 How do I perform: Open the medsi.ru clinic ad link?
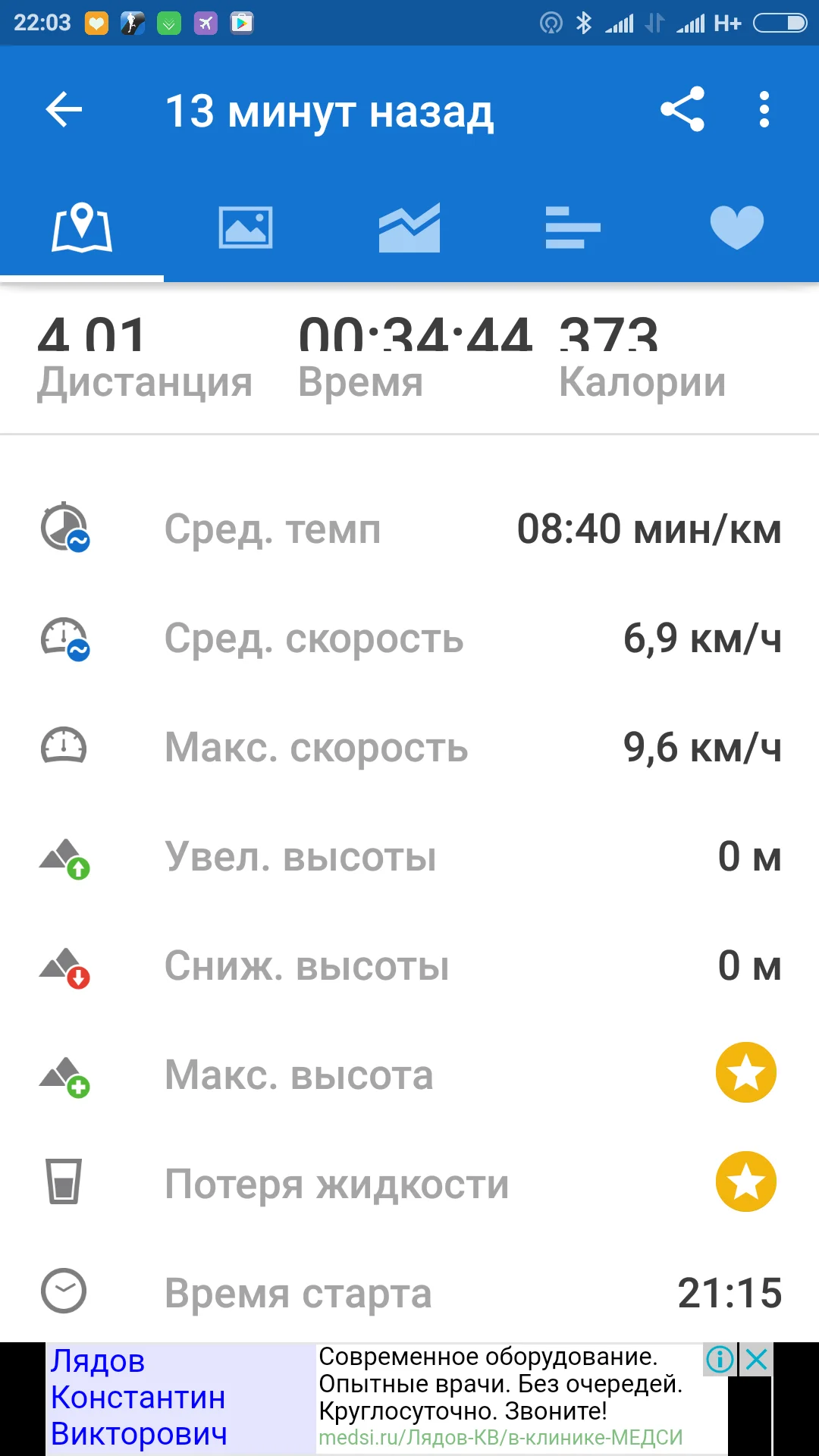(500, 1438)
